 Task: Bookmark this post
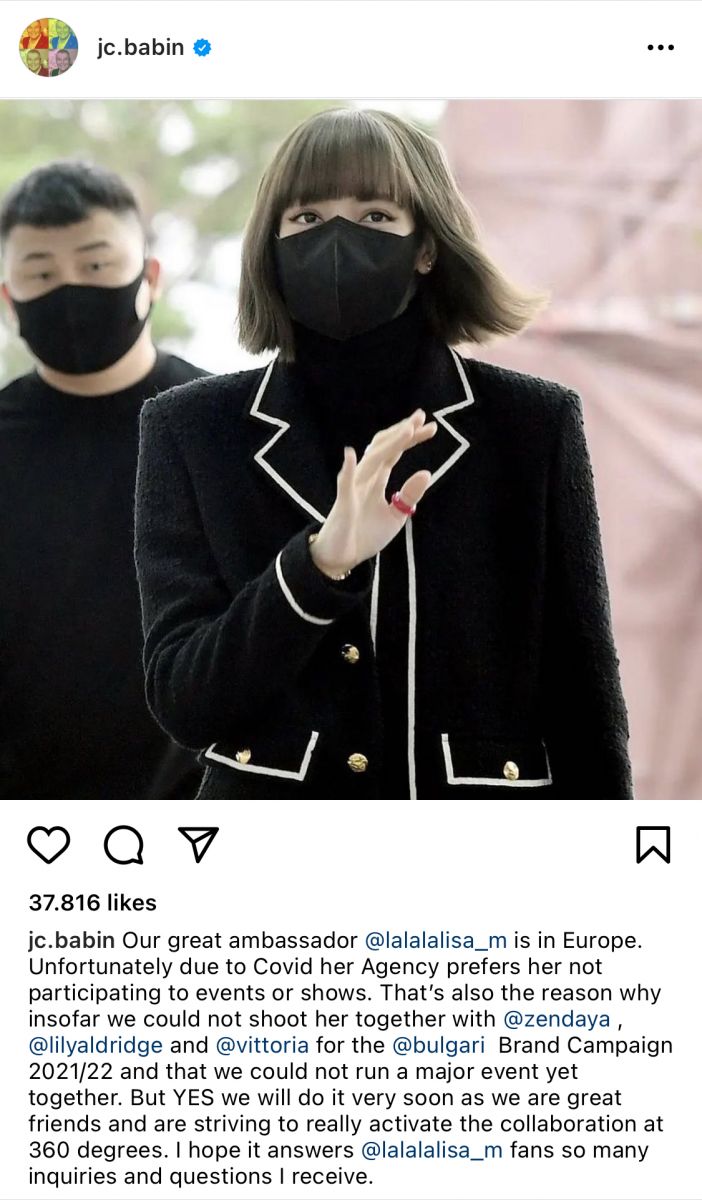pos(653,845)
